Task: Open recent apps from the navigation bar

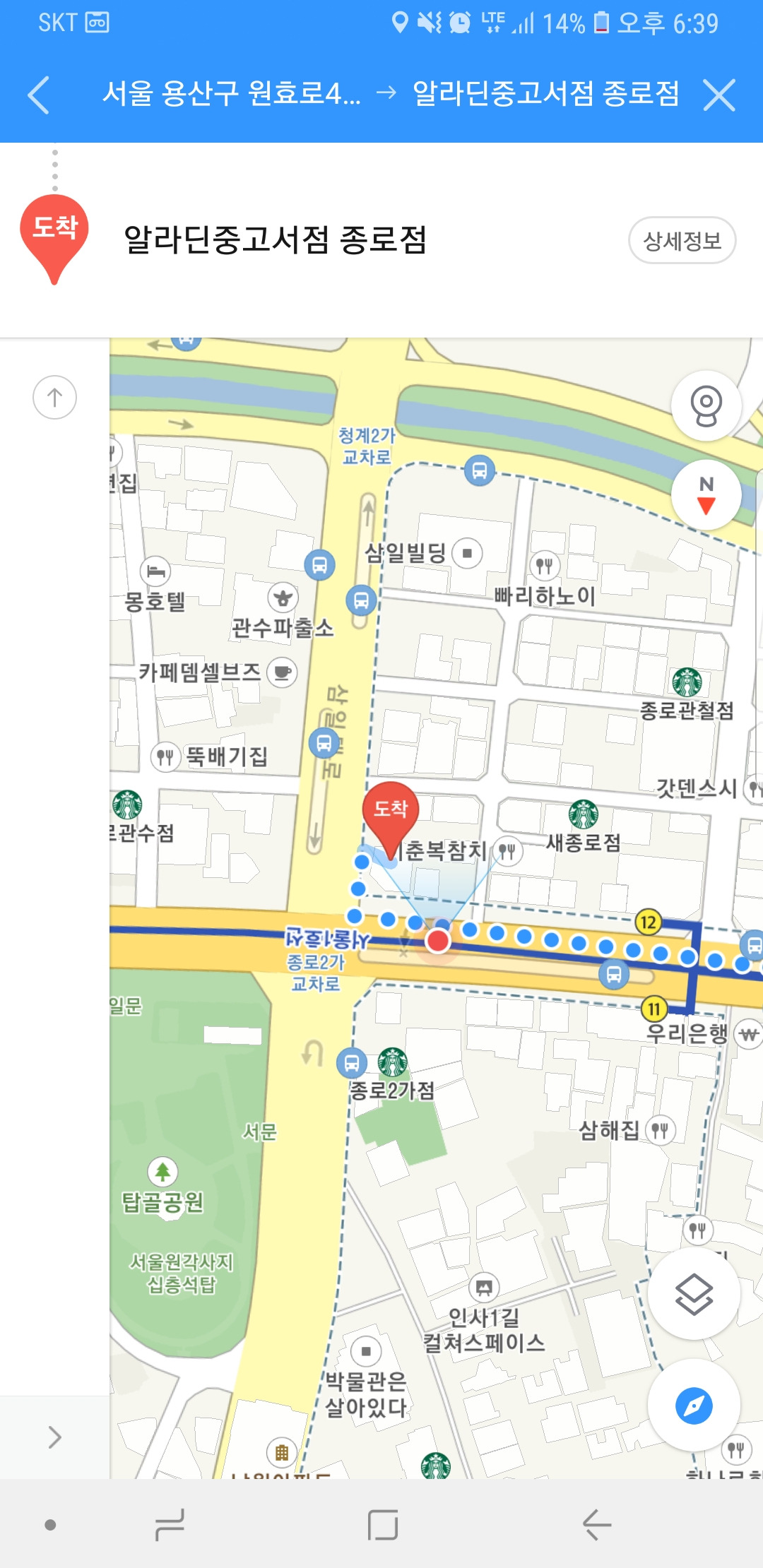Action: (170, 1525)
